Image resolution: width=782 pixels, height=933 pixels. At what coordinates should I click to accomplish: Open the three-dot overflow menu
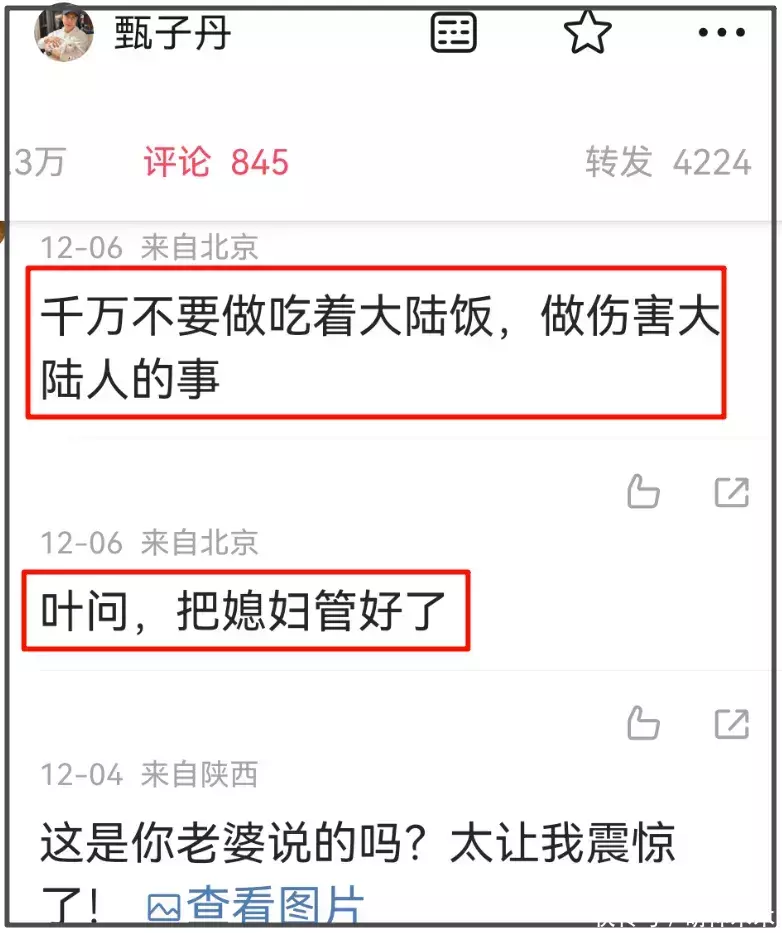tap(722, 33)
